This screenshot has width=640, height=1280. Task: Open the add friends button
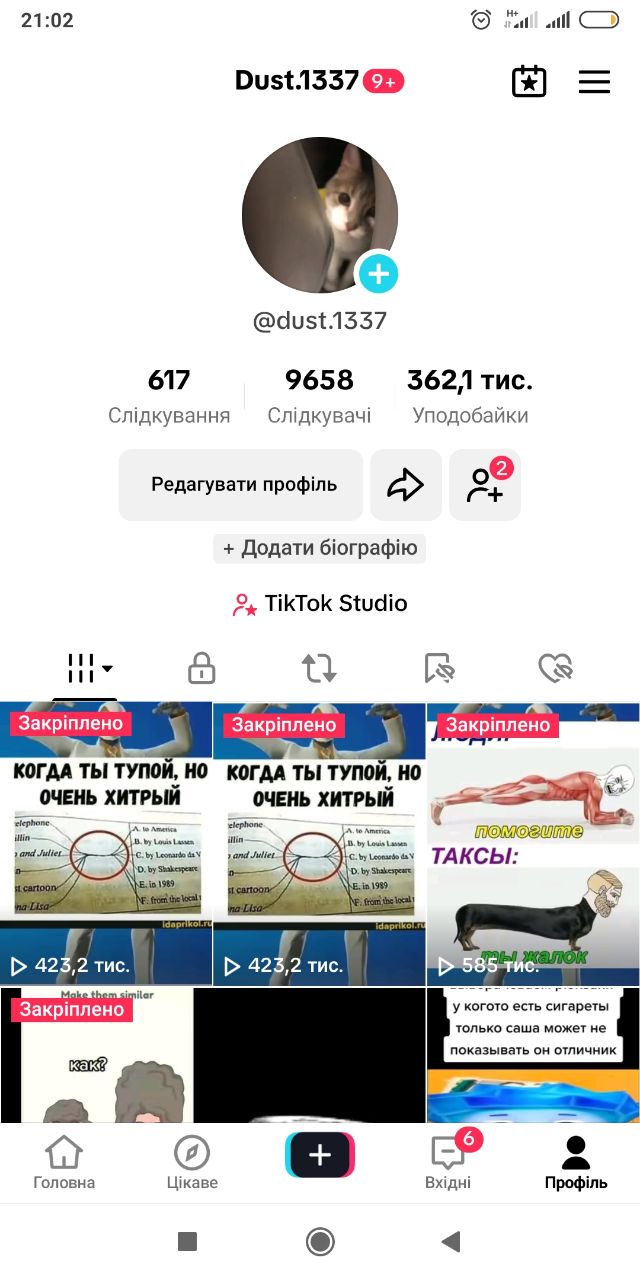coord(485,485)
